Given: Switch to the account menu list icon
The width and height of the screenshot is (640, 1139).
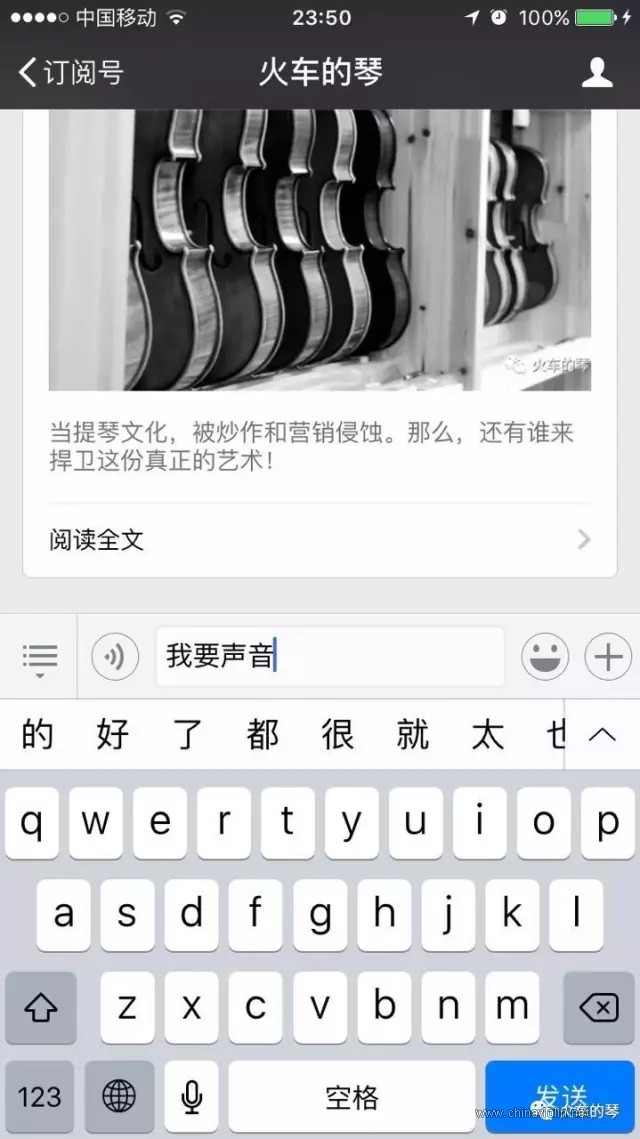Looking at the screenshot, I should (39, 657).
